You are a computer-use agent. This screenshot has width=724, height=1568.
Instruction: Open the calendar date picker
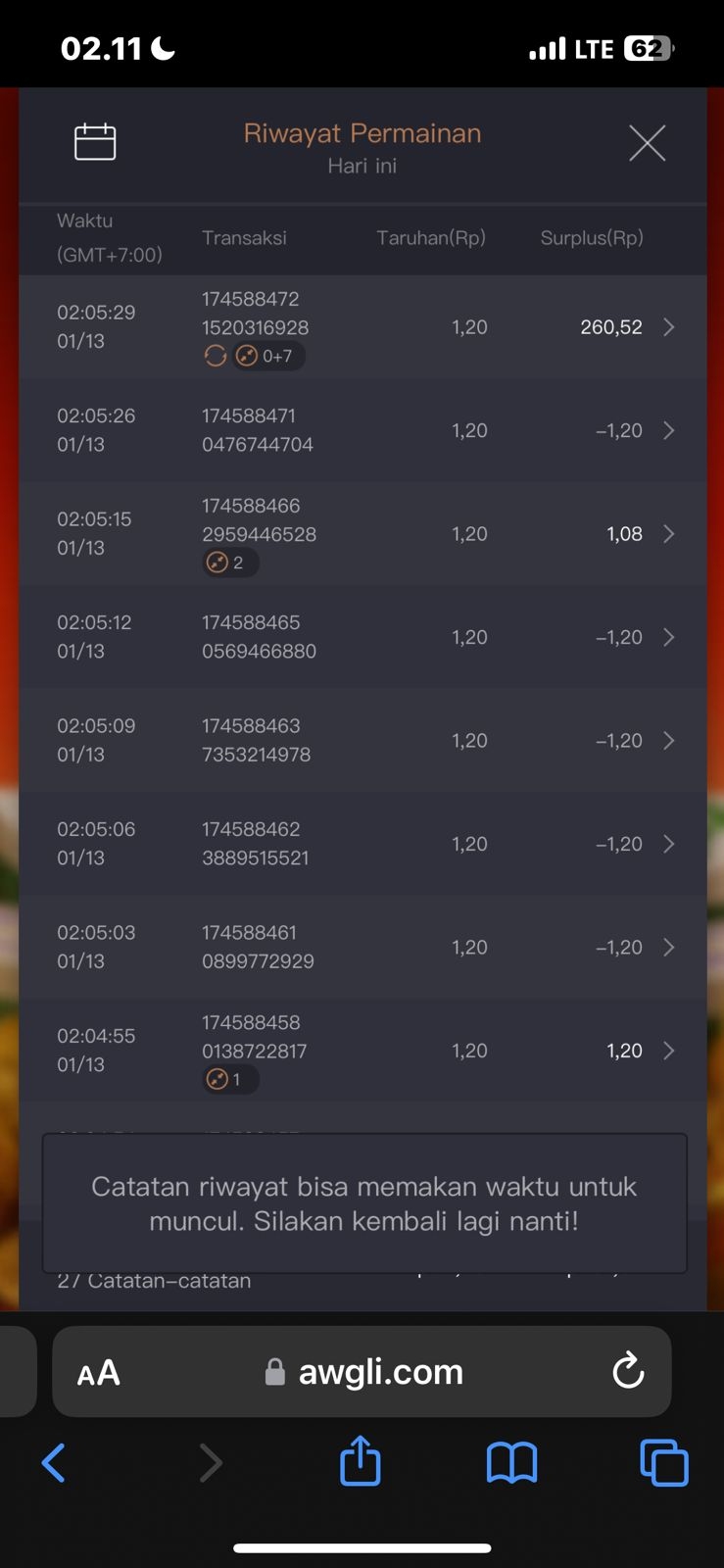click(x=95, y=142)
